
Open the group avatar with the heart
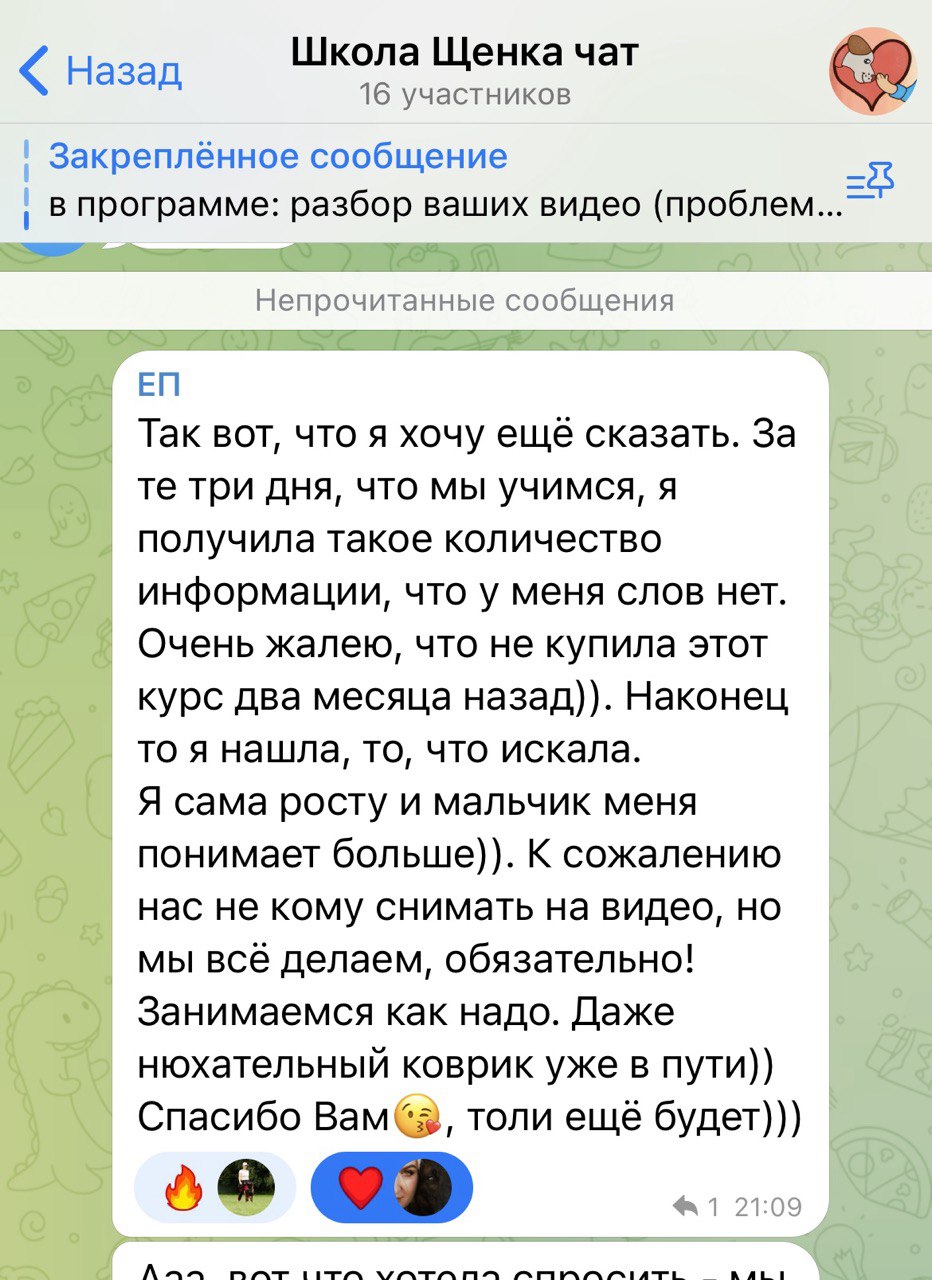coord(872,71)
